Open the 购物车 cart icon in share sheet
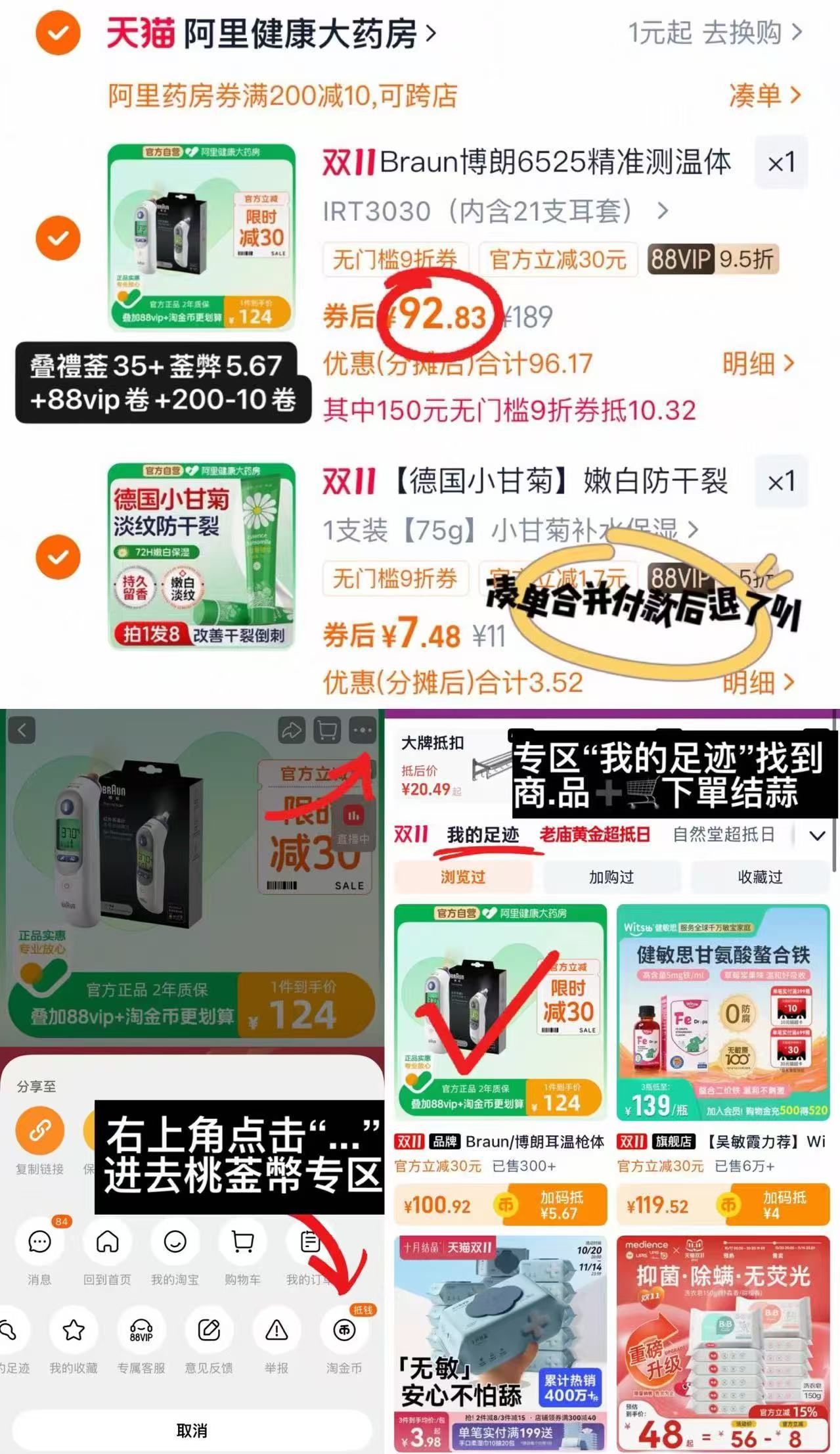 241,1242
